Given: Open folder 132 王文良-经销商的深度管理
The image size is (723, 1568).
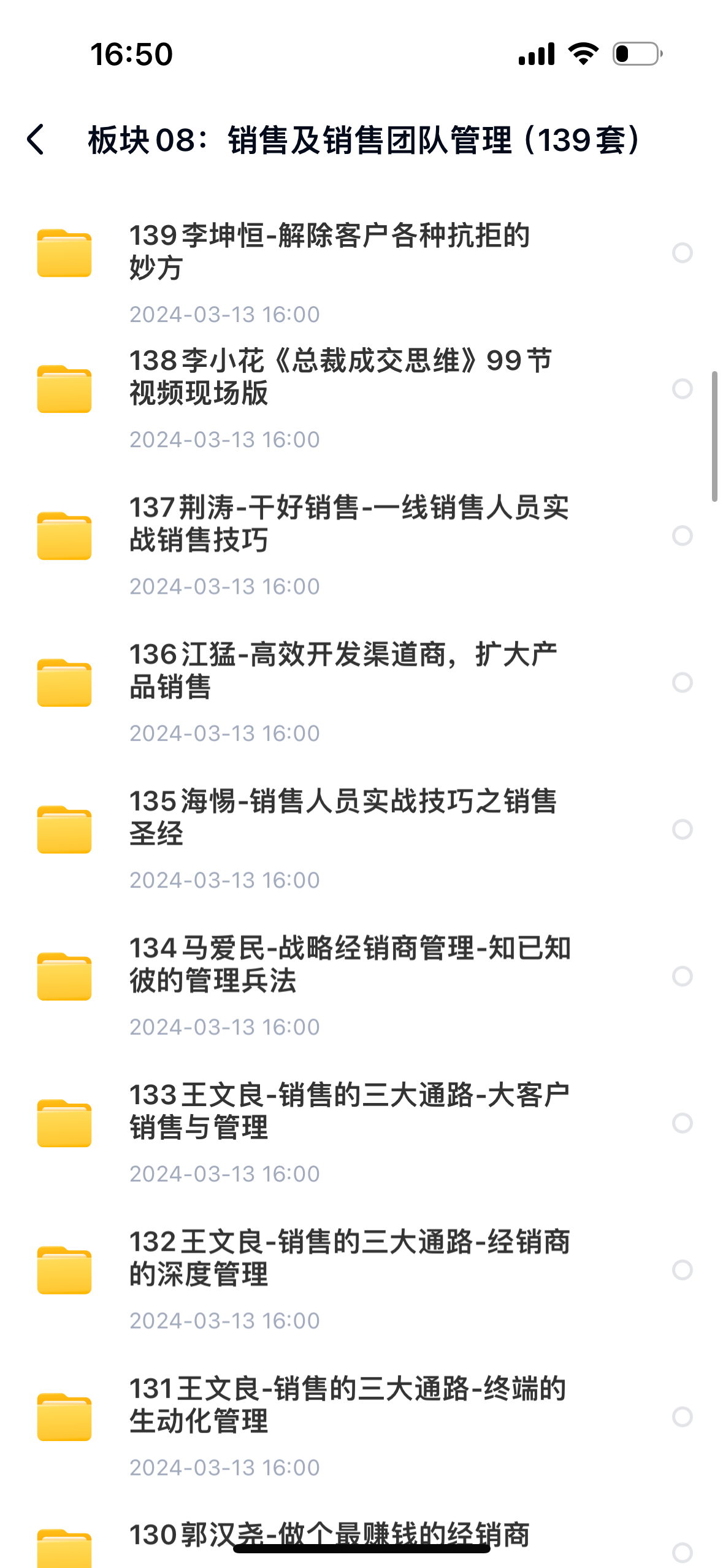Looking at the screenshot, I should click(x=349, y=1258).
